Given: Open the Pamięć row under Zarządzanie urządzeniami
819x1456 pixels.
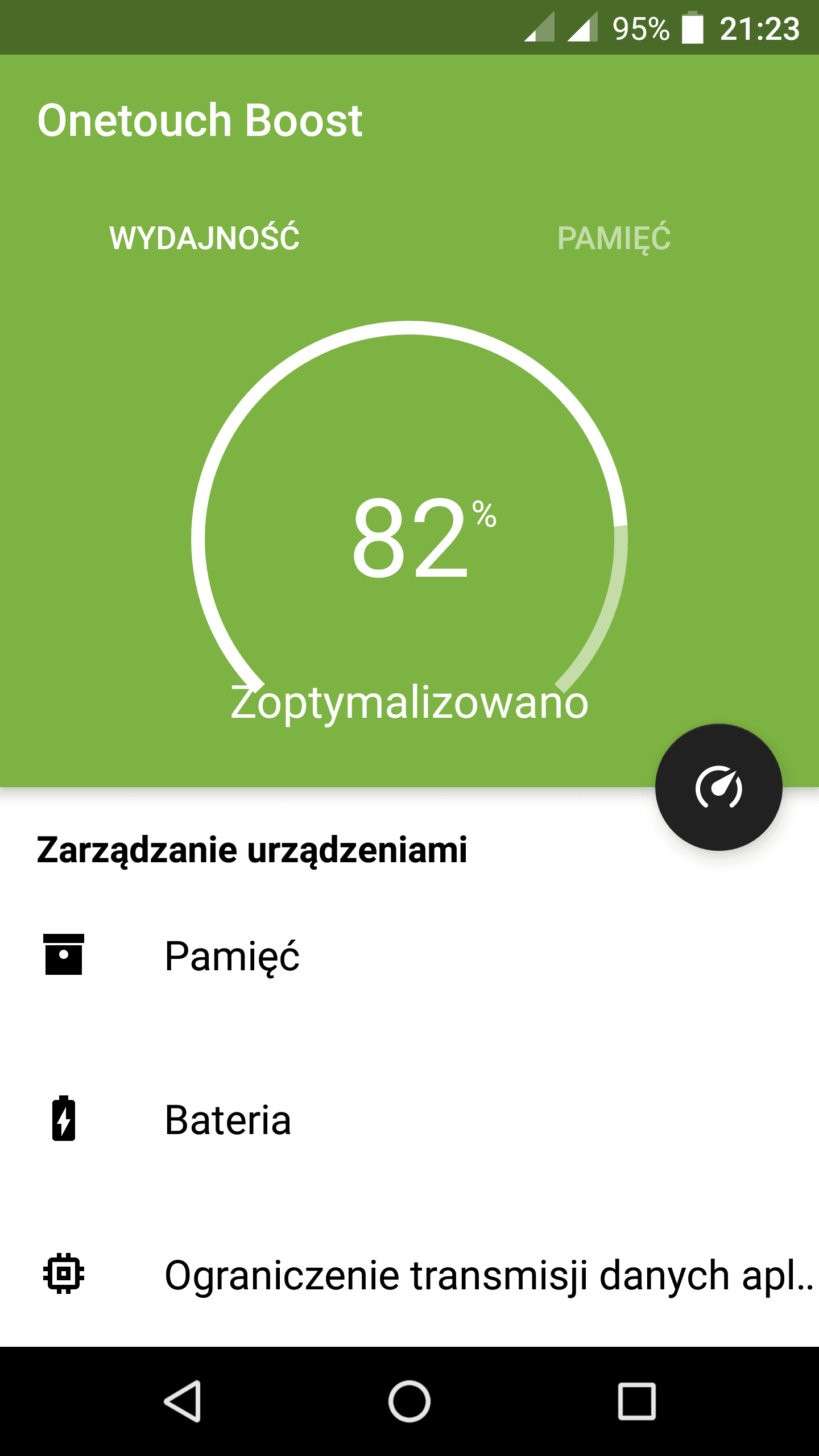Looking at the screenshot, I should (409, 955).
